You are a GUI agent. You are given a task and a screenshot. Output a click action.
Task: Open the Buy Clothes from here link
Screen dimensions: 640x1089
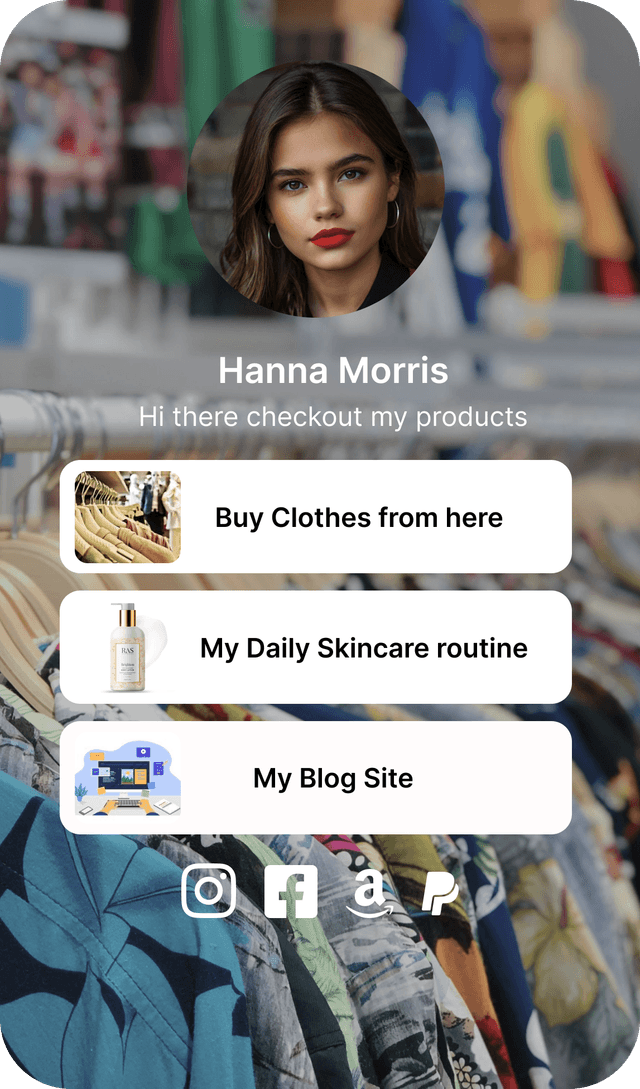pos(316,517)
